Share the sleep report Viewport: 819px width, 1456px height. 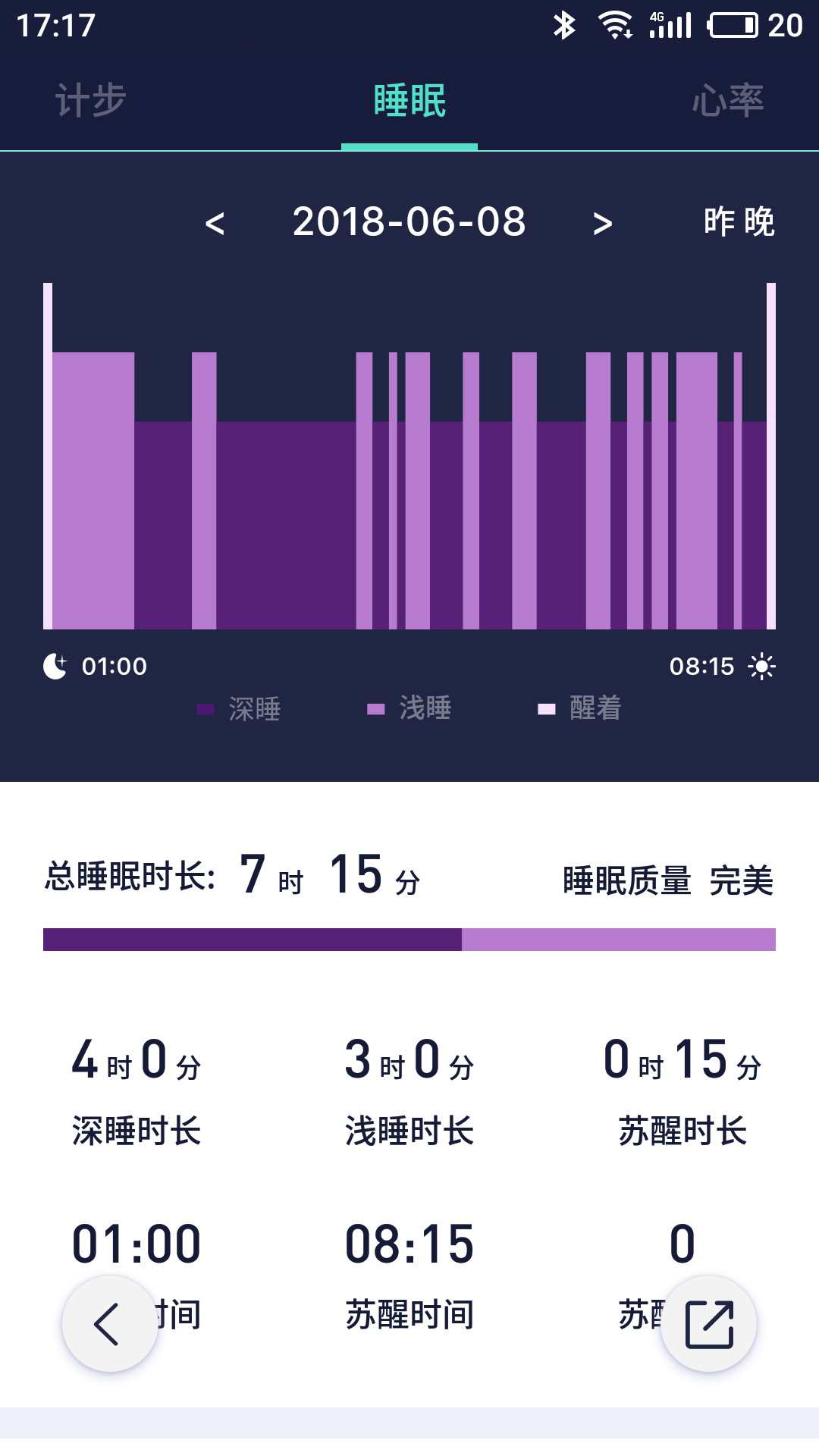point(709,1324)
